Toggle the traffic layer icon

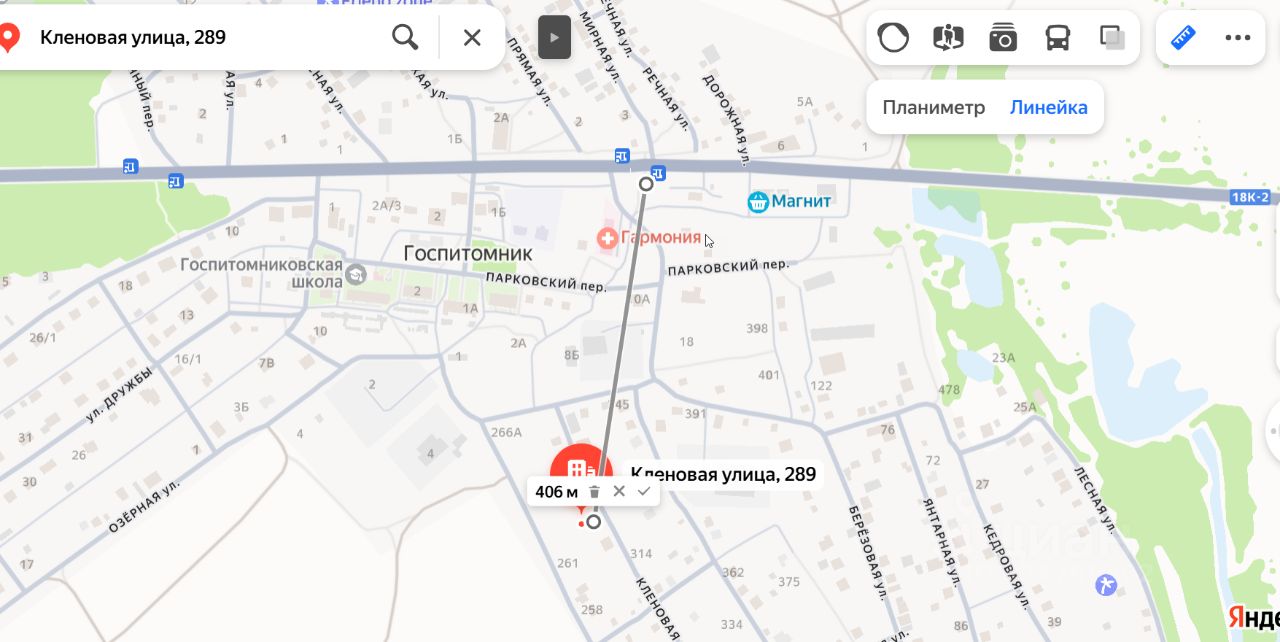click(x=892, y=38)
